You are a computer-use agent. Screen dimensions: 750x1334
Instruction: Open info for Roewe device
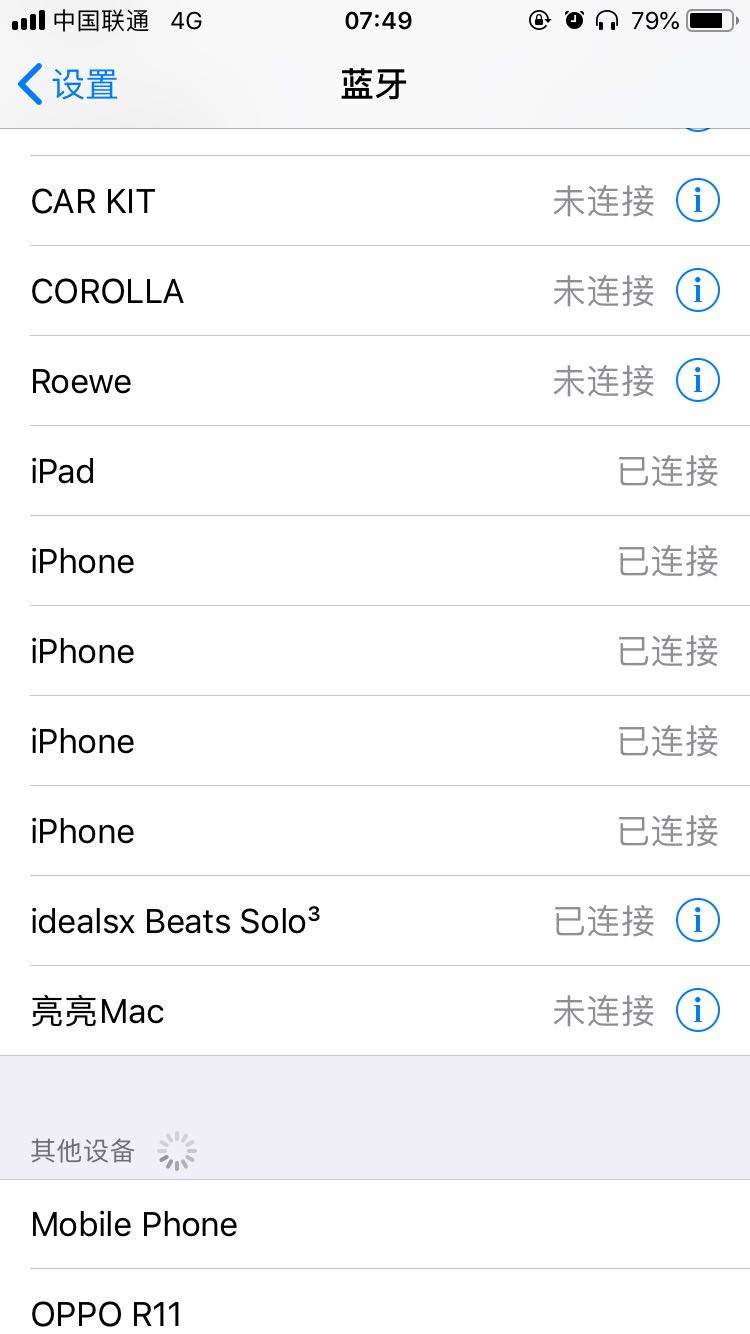pos(697,381)
